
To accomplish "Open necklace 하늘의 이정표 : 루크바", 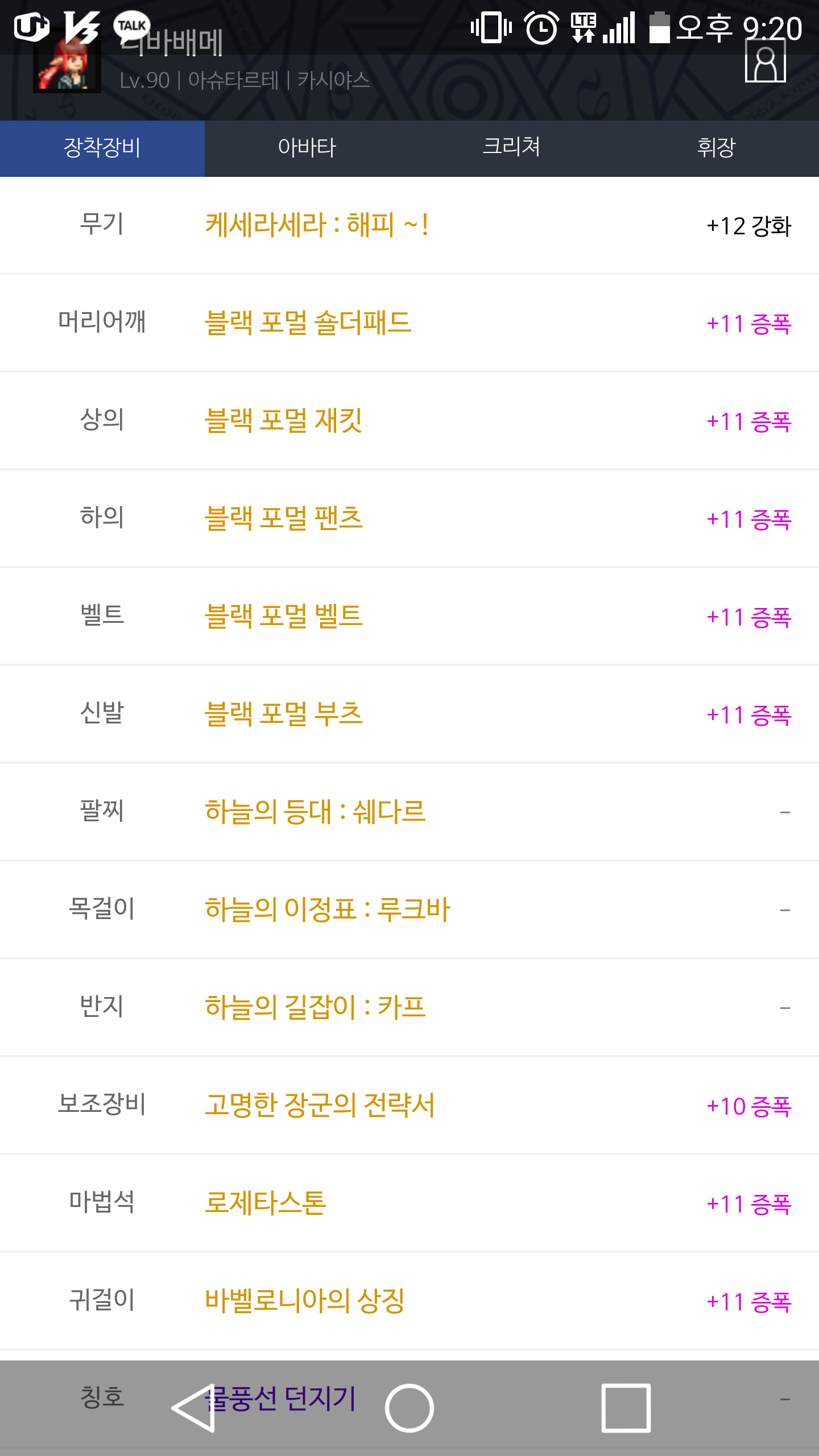I will (x=327, y=910).
